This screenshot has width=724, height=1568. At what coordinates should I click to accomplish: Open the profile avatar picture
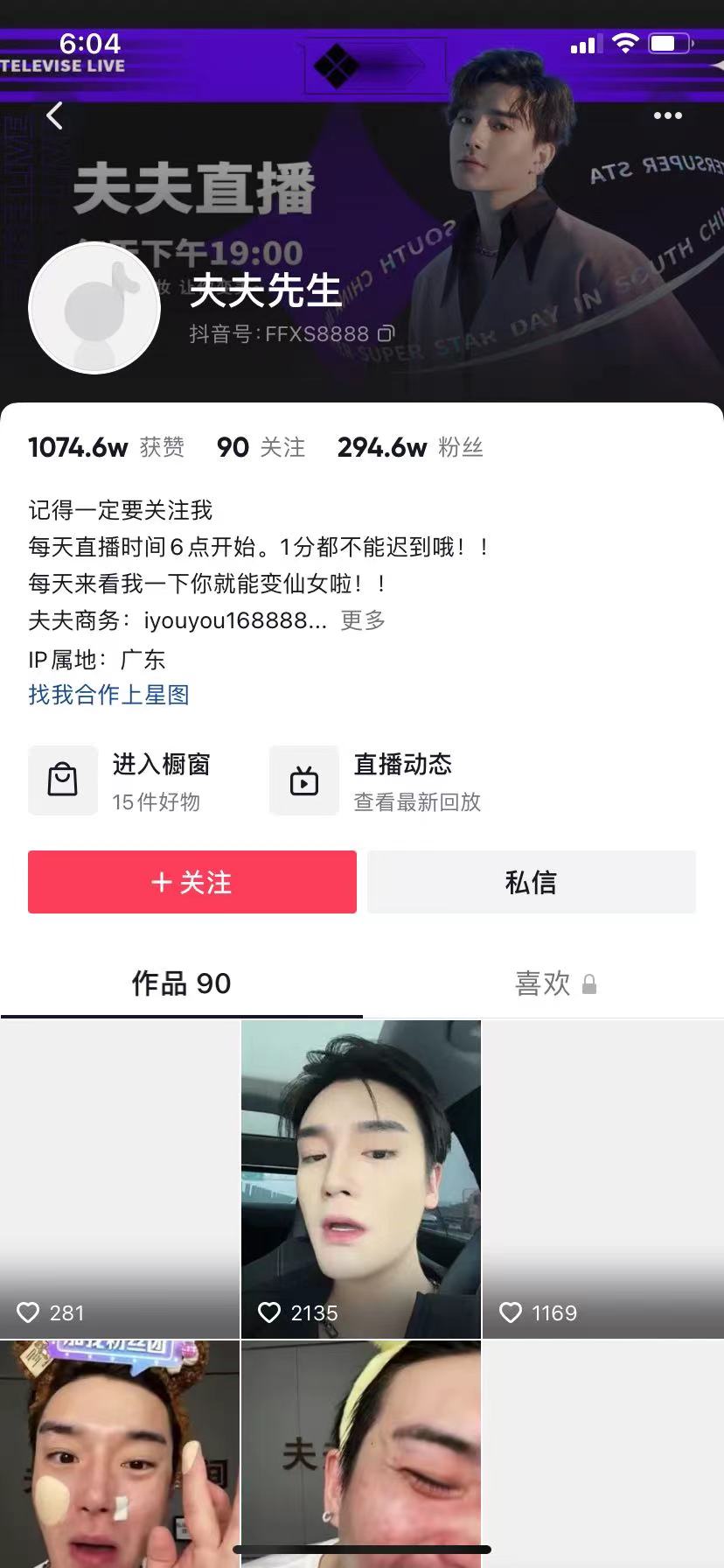(x=94, y=308)
